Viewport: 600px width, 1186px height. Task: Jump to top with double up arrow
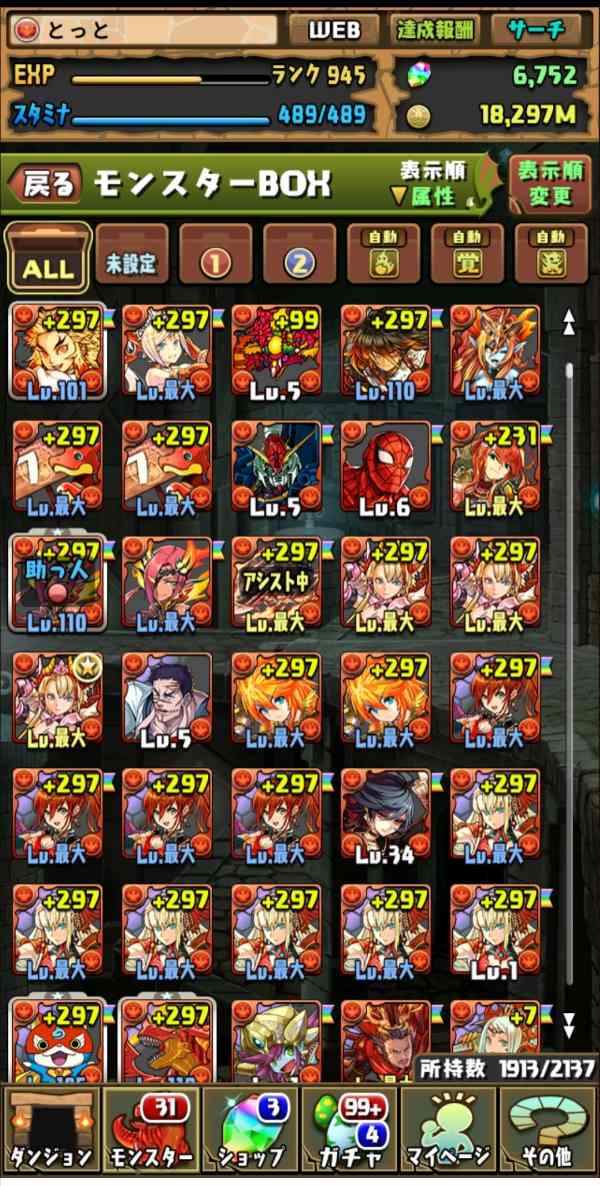[x=569, y=324]
